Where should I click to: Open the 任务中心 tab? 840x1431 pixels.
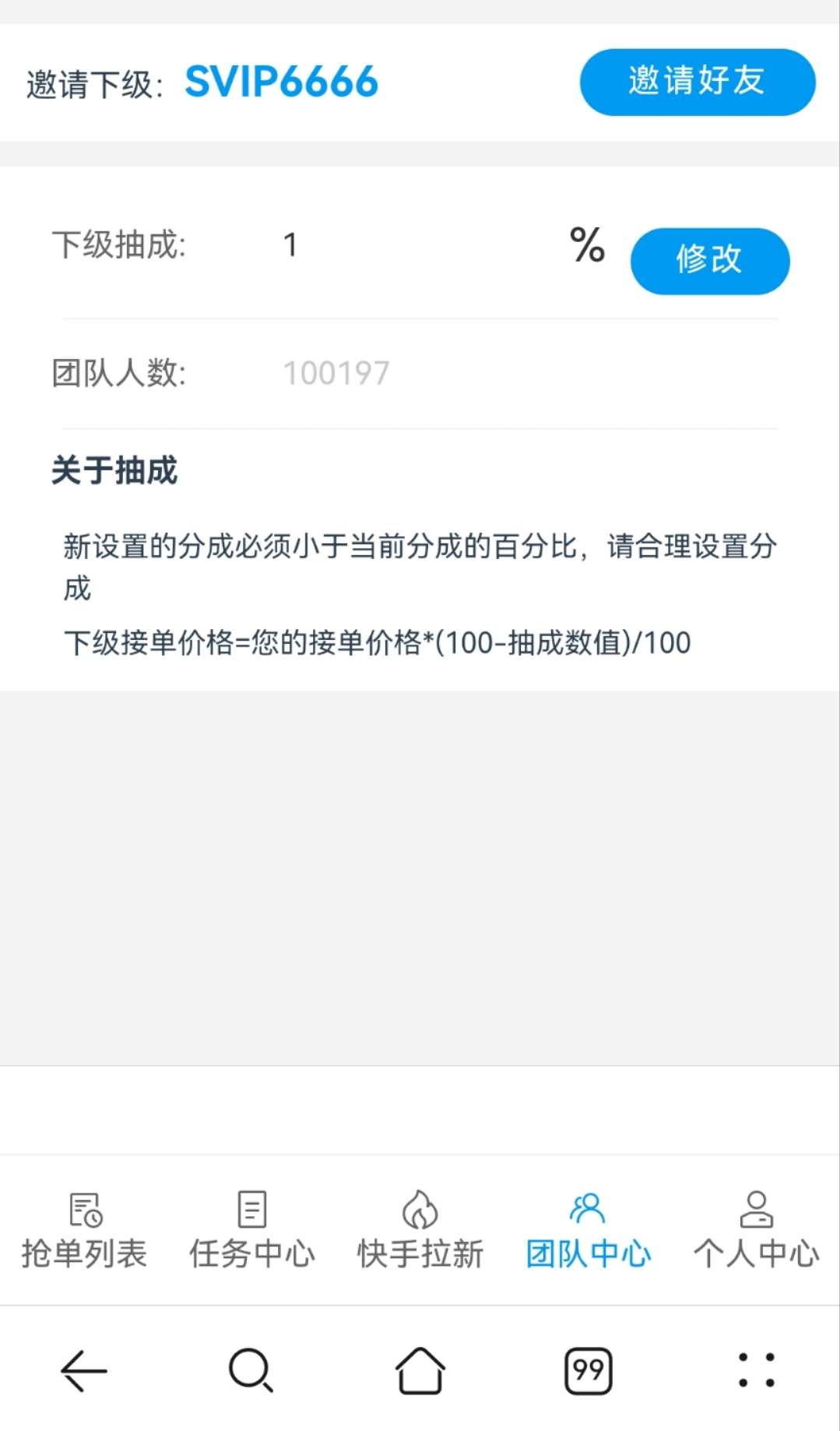[252, 1230]
